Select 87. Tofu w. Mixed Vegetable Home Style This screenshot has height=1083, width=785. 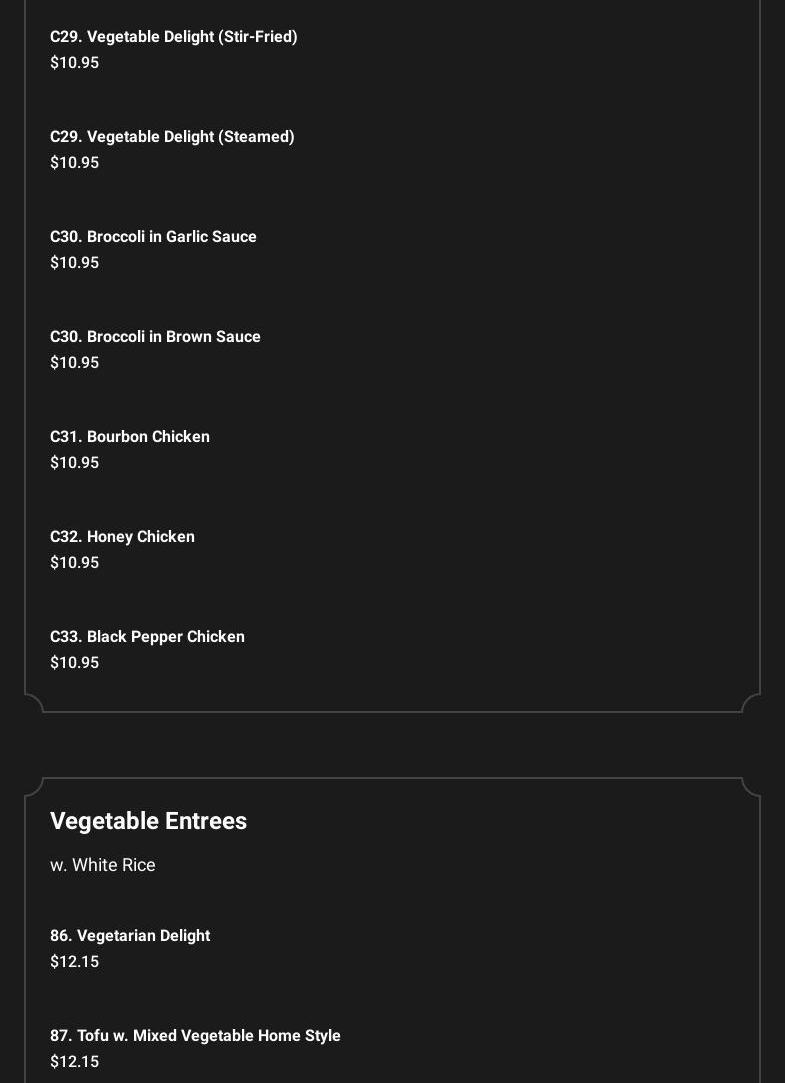[x=195, y=1036]
